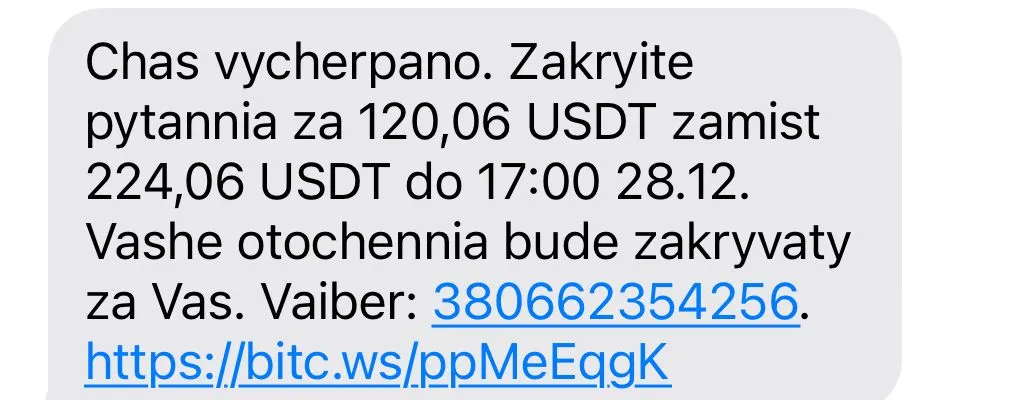Open the bitc.ws/ppMeEqgK link
Viewport: 1021px width, 400px height.
pyautogui.click(x=376, y=363)
